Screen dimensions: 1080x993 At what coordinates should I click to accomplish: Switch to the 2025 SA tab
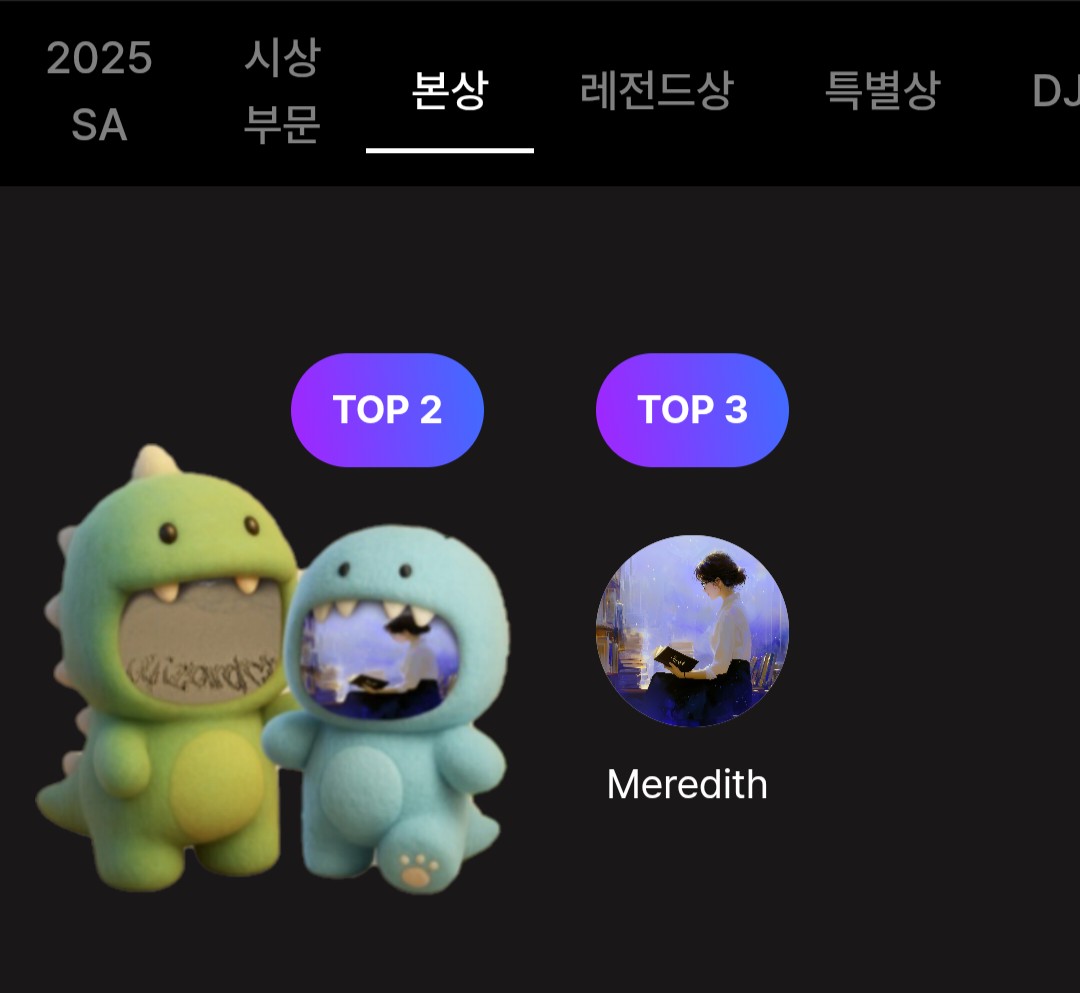[x=99, y=92]
